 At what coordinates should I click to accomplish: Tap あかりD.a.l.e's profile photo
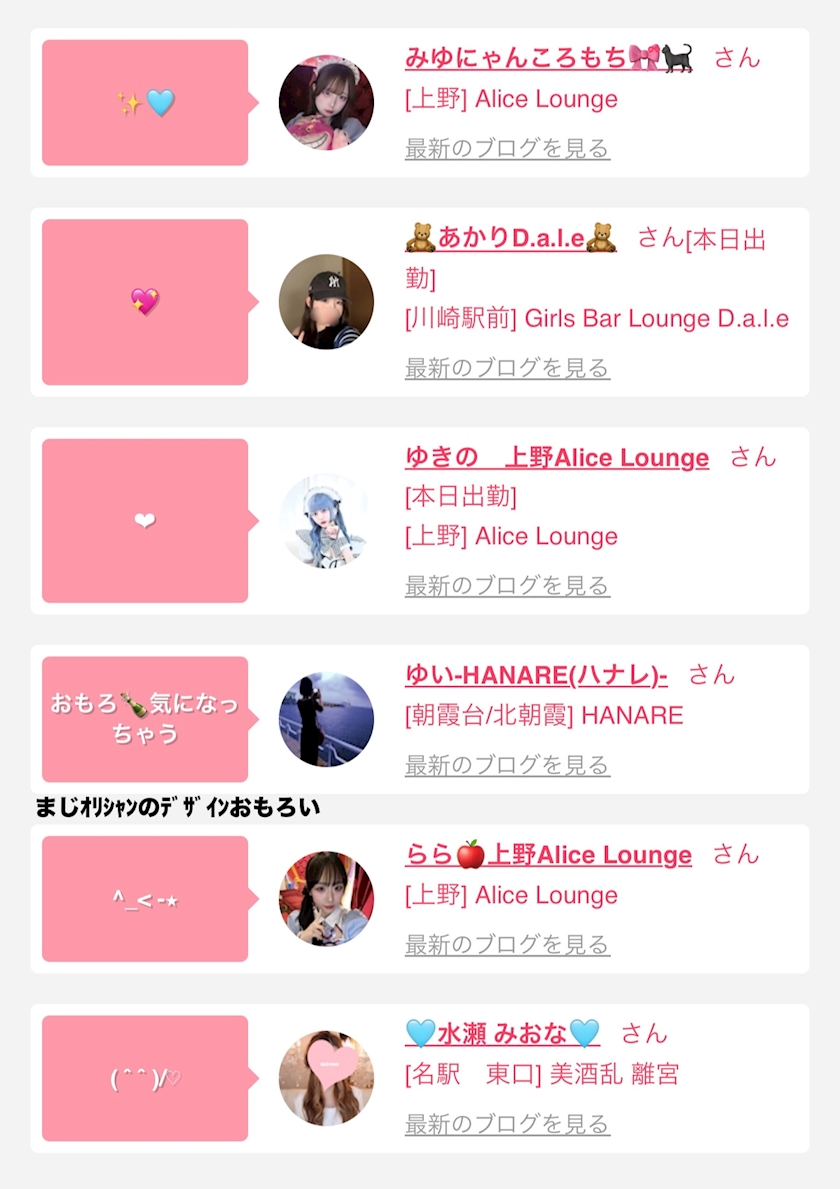pyautogui.click(x=326, y=301)
